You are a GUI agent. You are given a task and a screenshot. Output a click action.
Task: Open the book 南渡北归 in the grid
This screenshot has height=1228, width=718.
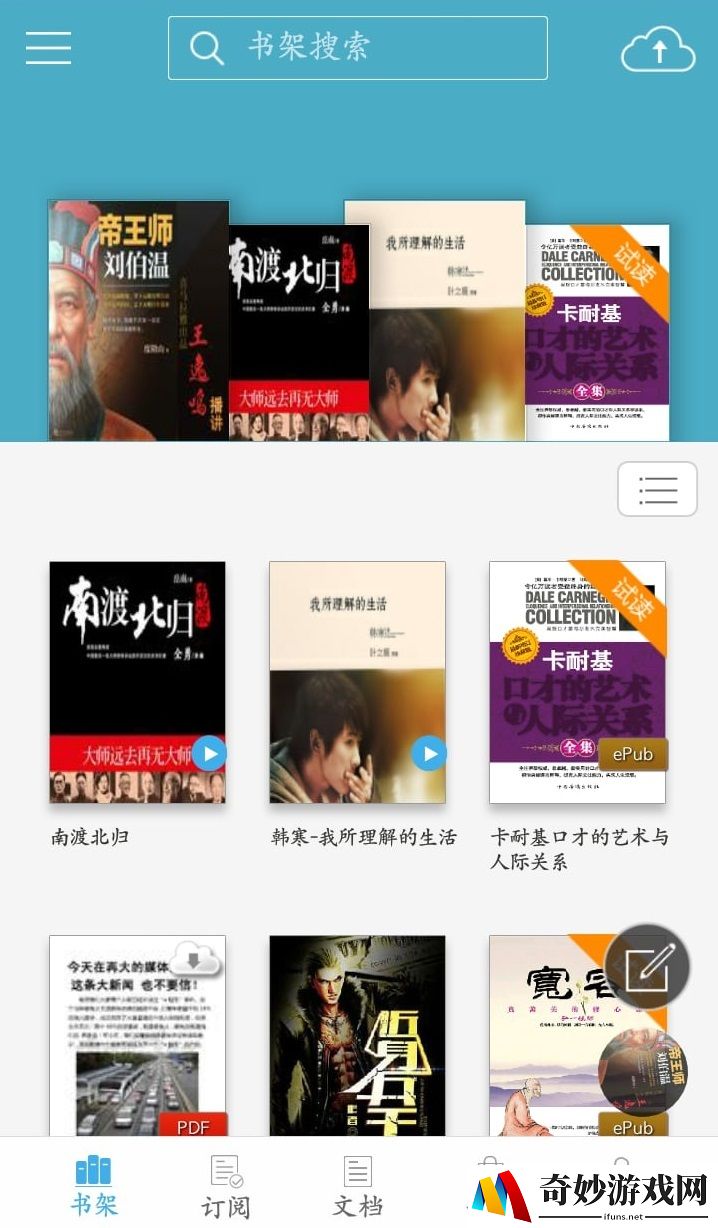pos(137,682)
